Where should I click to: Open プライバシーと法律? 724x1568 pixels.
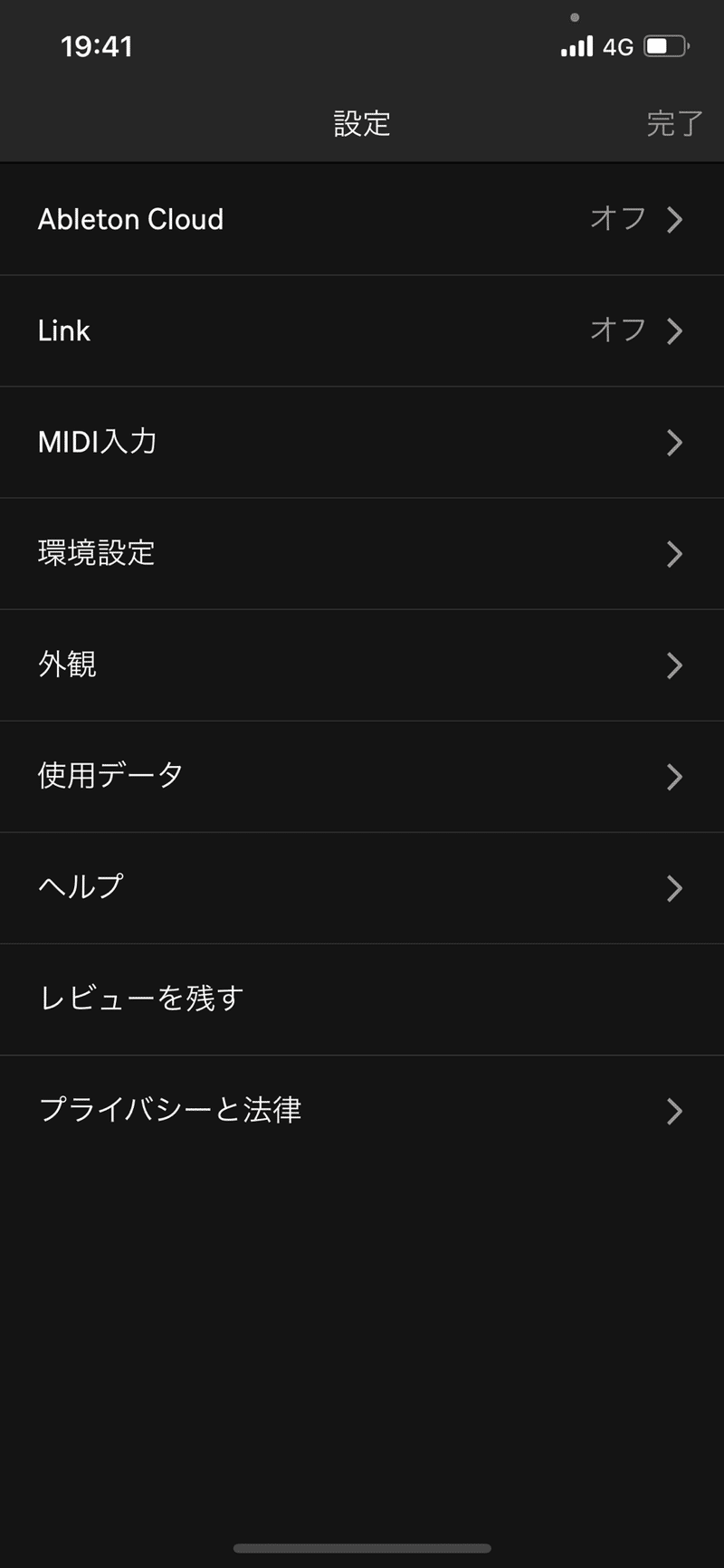pos(362,1110)
